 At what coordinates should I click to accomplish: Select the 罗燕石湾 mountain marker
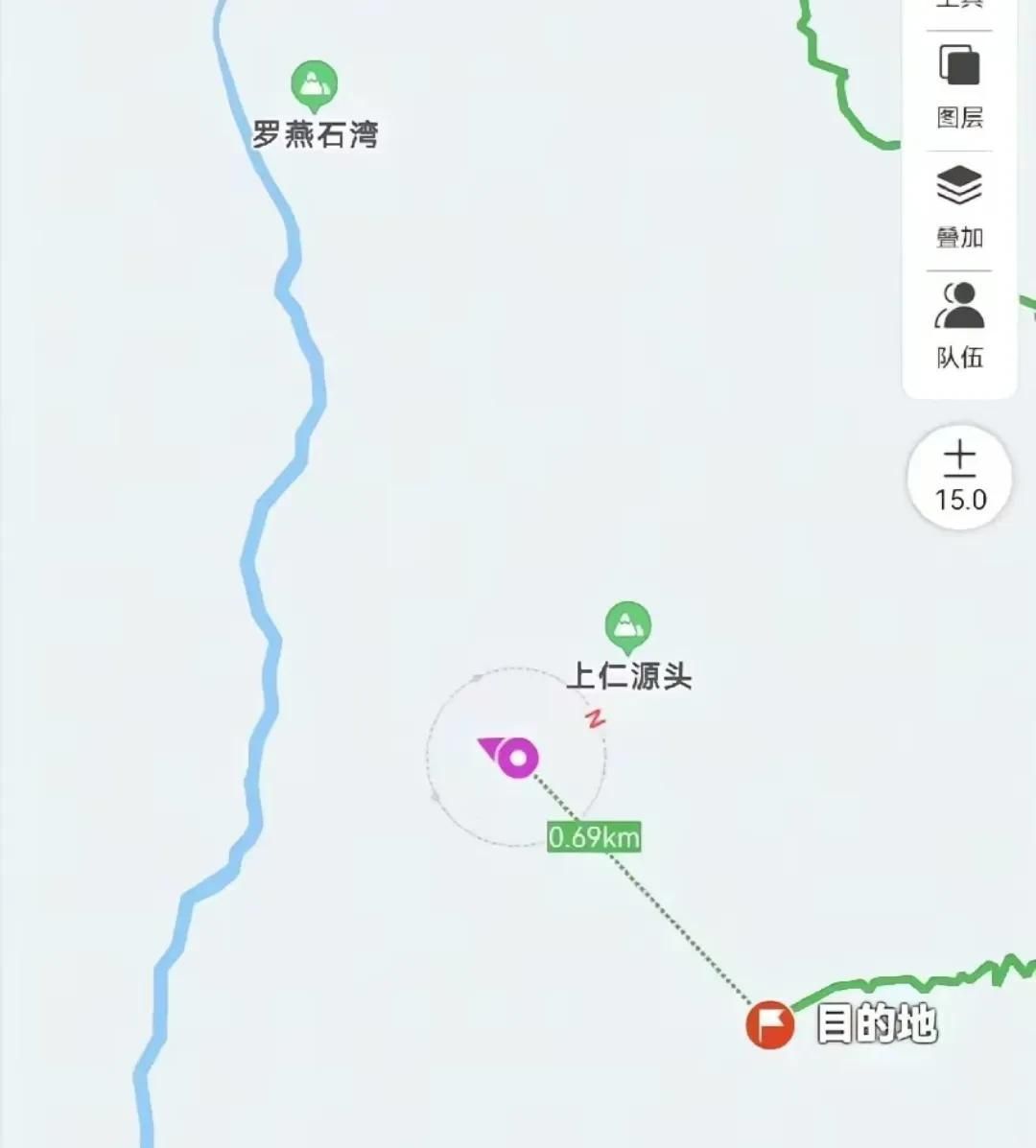314,84
